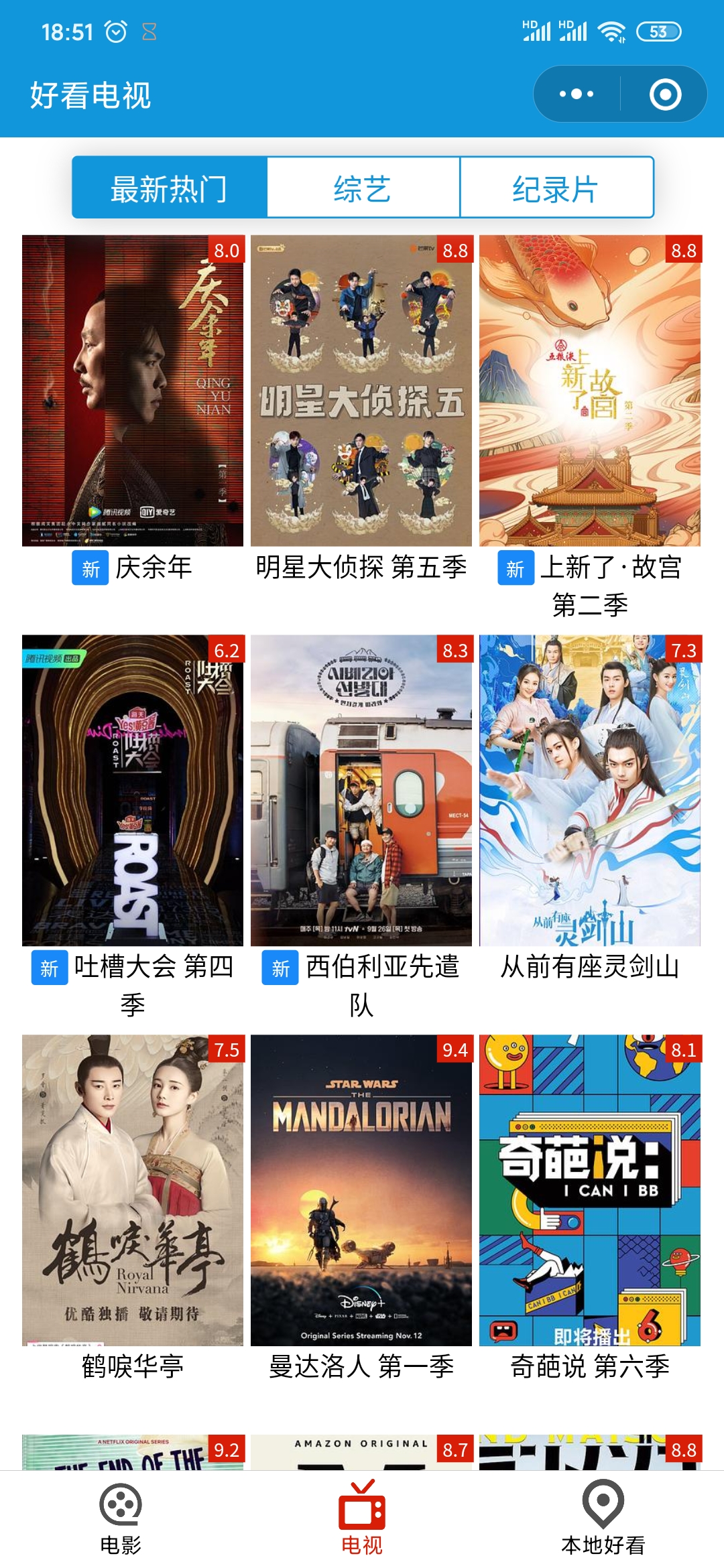View 曼达洛人 第一季 details
Screen dimensions: 724x1568
pos(361,1190)
